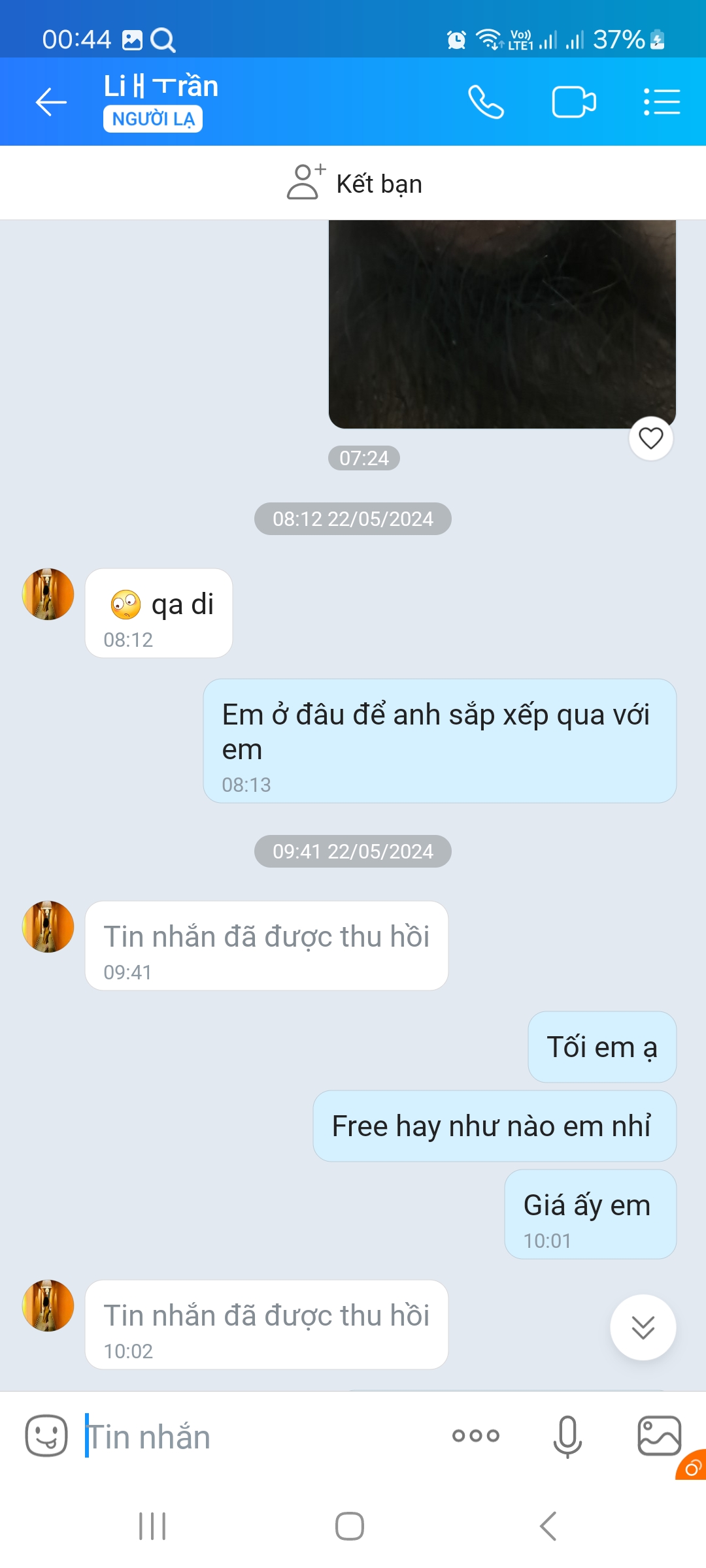Open the chat options menu
Viewport: 706px width, 1568px height.
coord(662,102)
